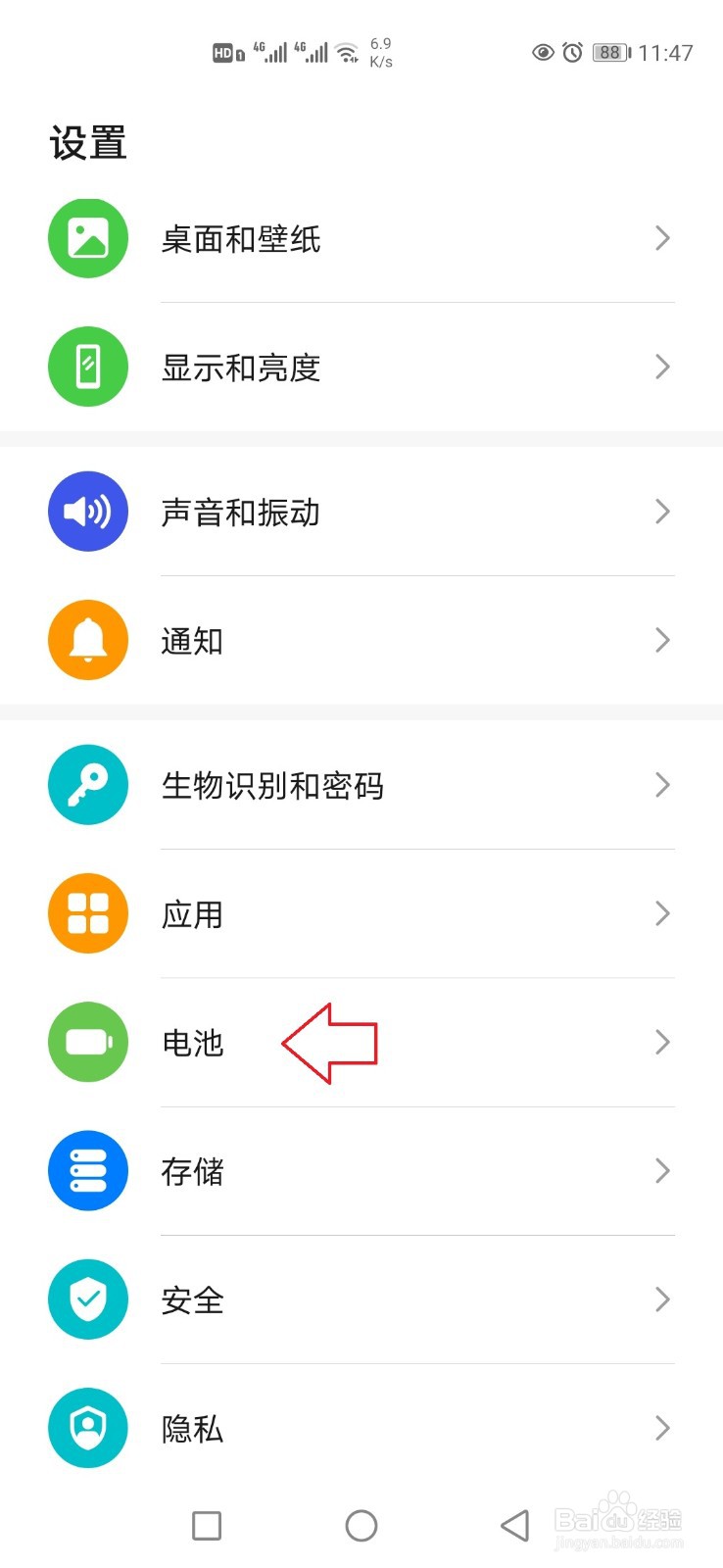Select the 声音和振动 speaker icon
The height and width of the screenshot is (1568, 723).
click(x=87, y=511)
